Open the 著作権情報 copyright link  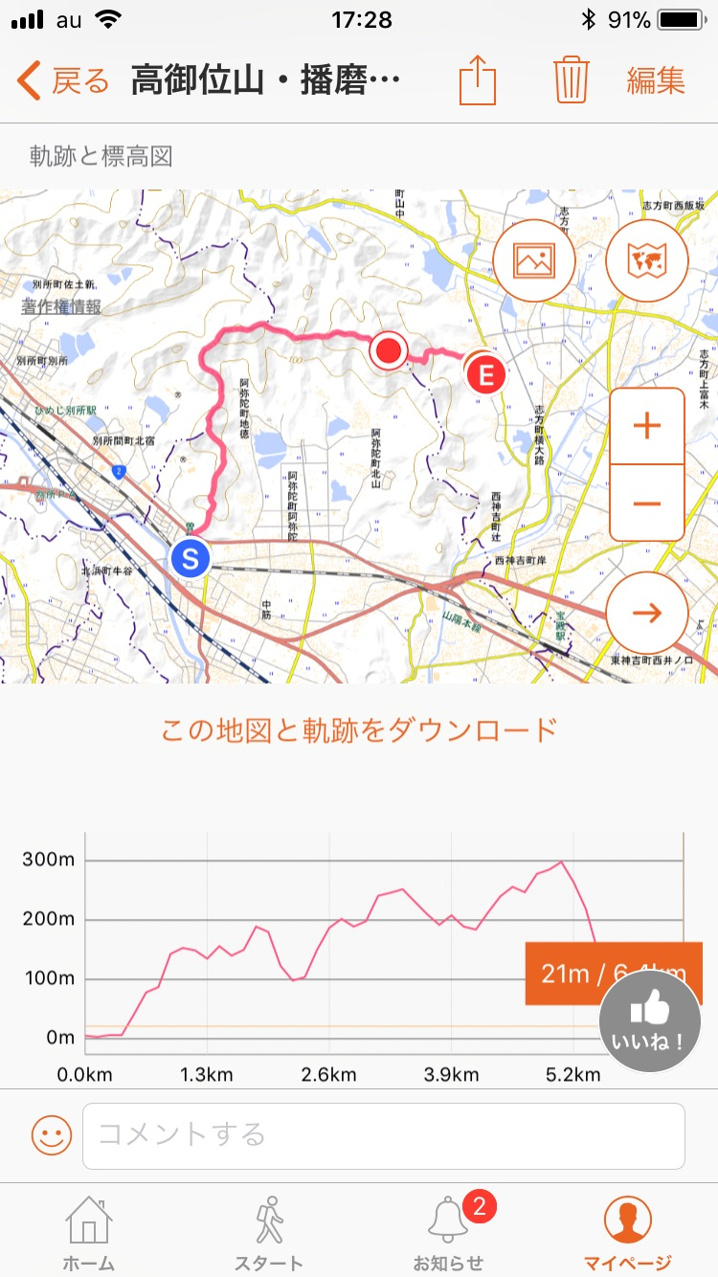61,307
